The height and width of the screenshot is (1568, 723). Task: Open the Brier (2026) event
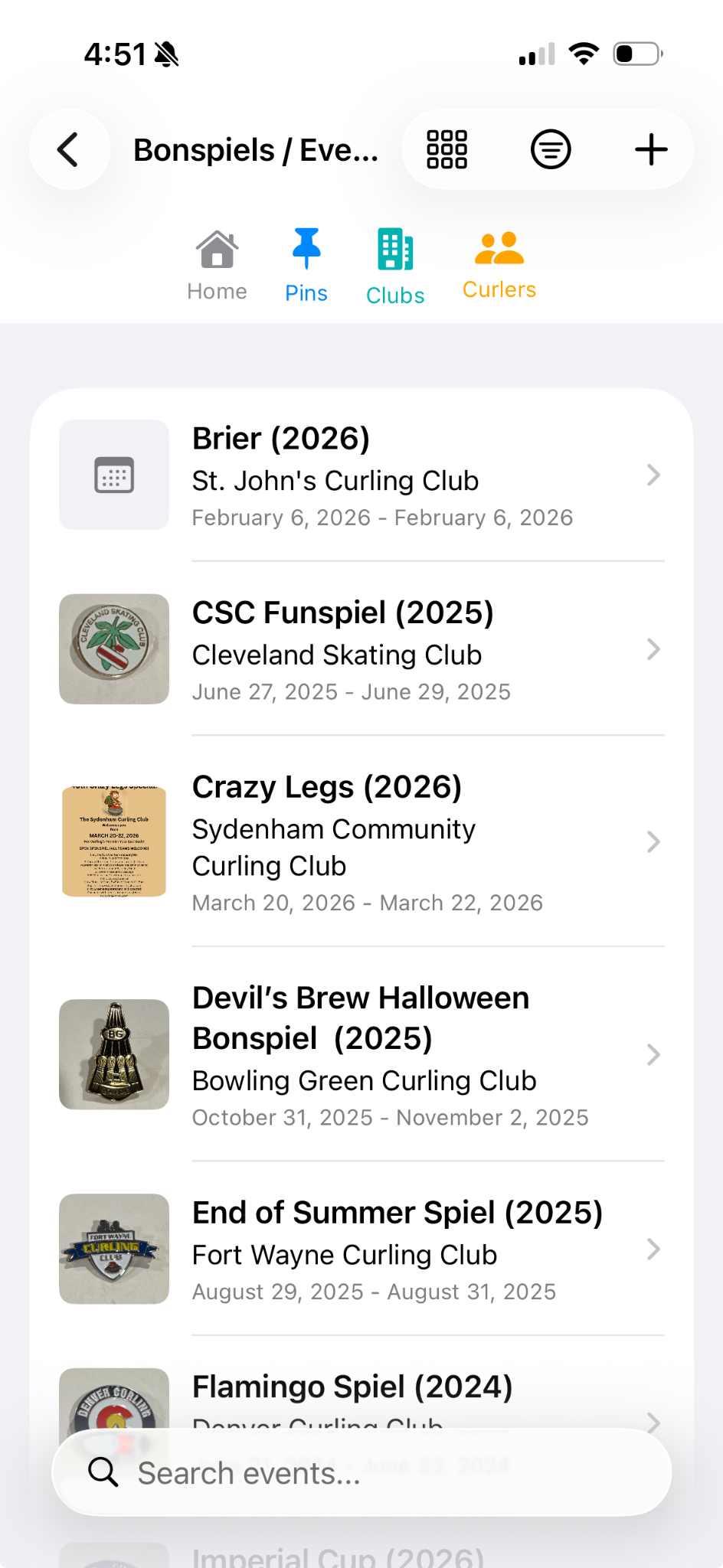coord(361,475)
